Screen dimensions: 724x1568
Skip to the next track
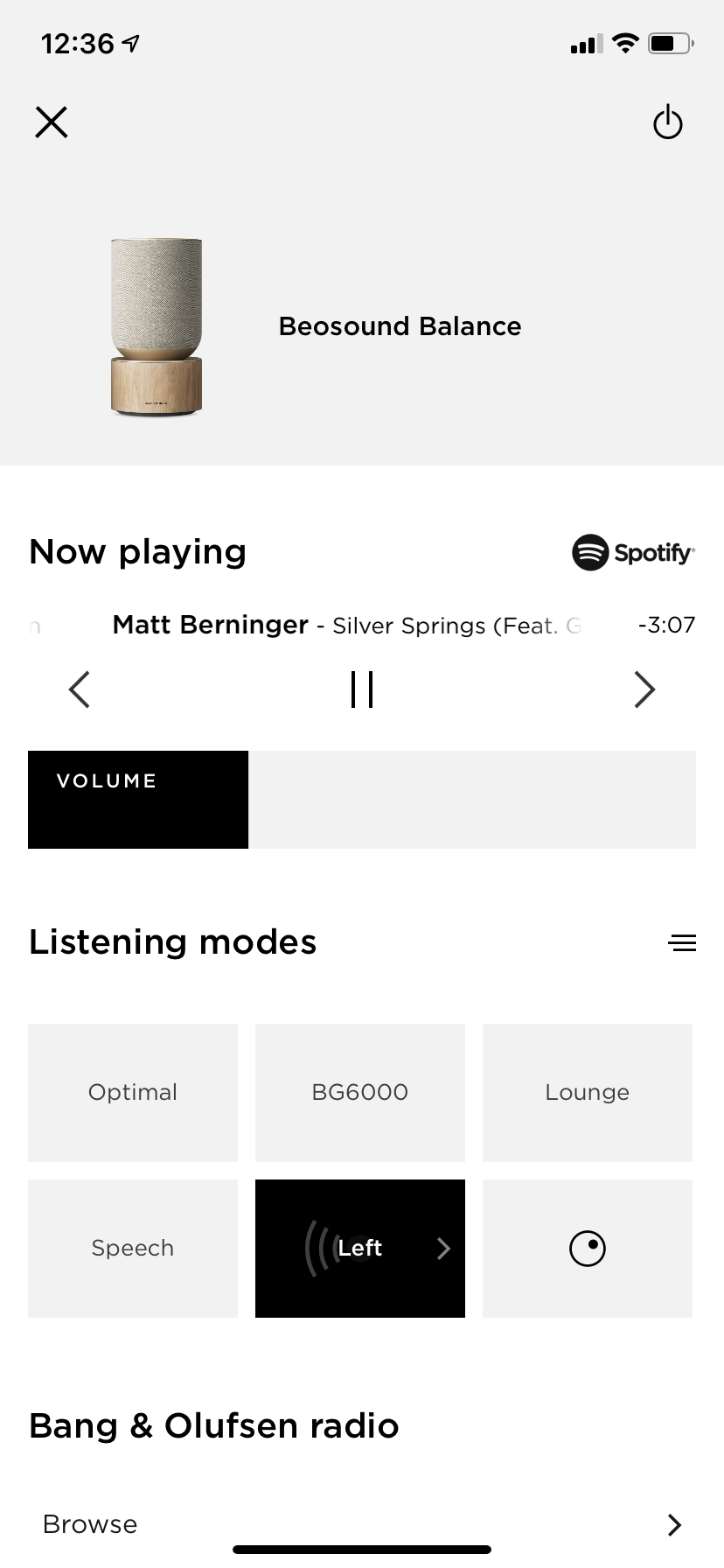tap(644, 689)
